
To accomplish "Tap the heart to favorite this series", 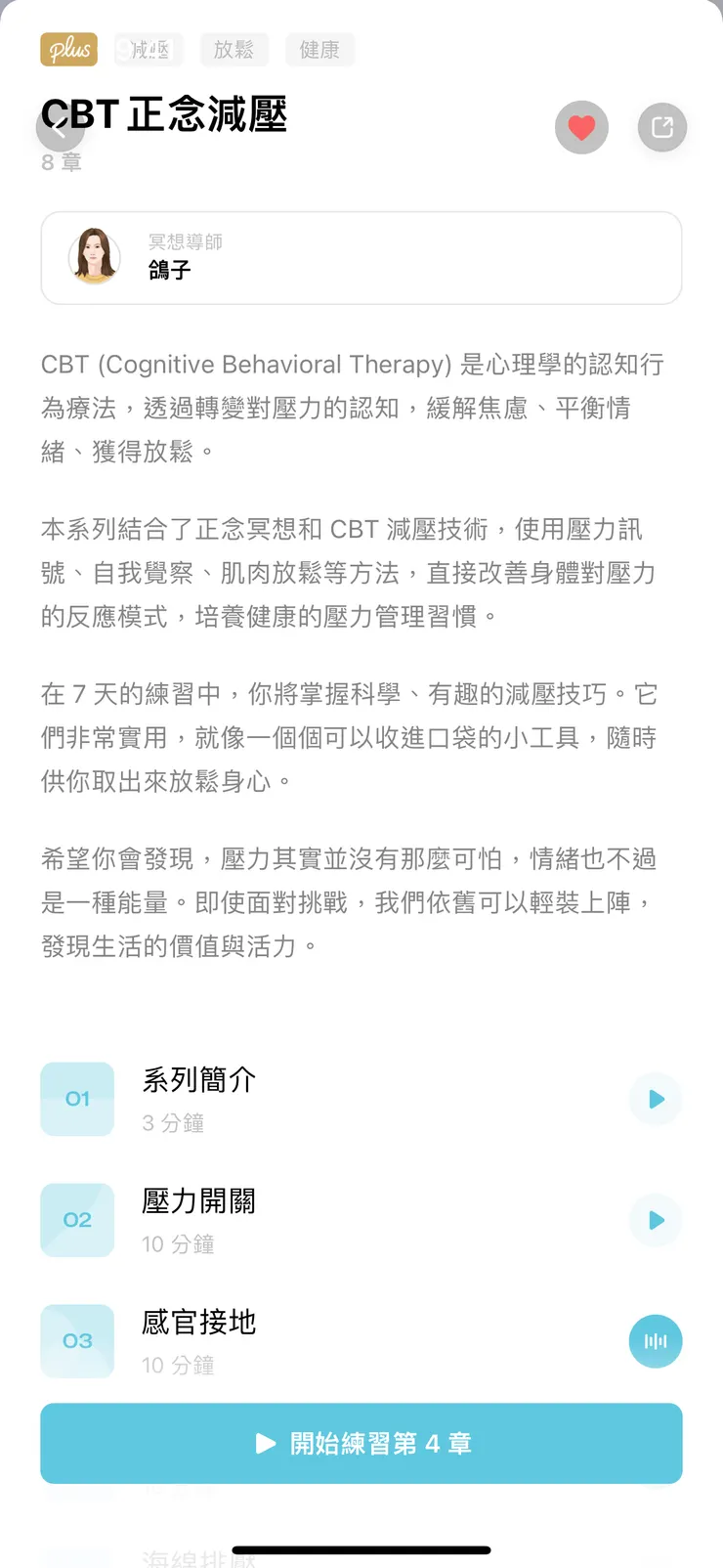I will click(581, 127).
